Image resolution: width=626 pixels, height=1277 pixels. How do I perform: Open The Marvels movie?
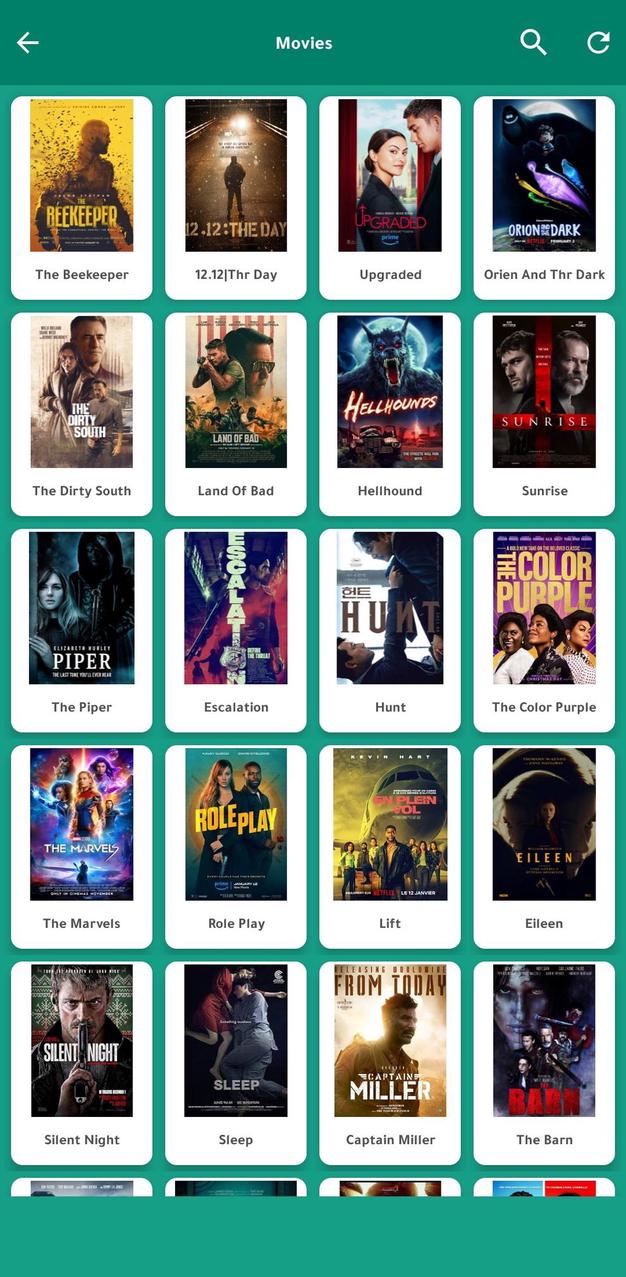(82, 846)
